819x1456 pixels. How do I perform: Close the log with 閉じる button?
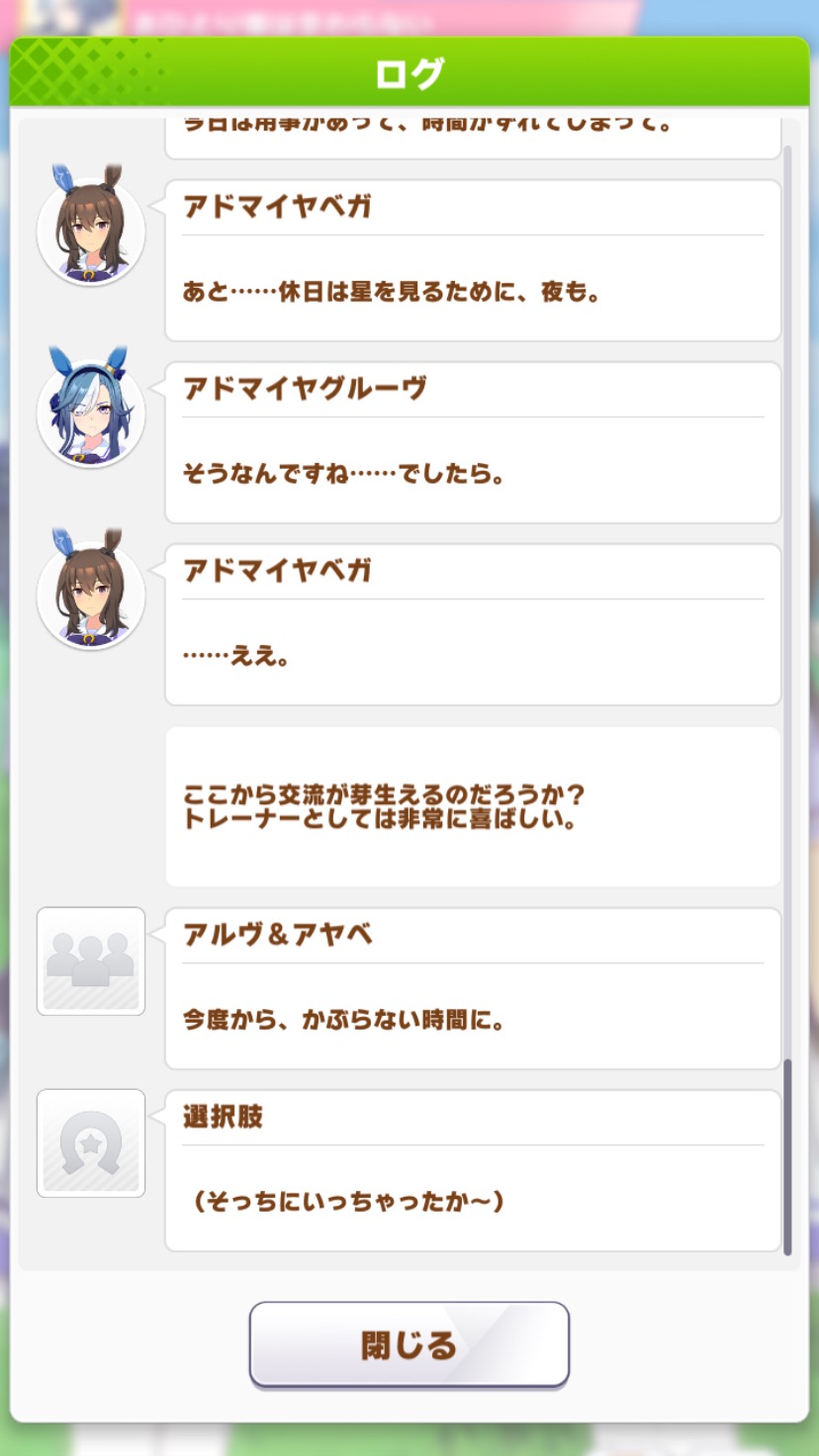coord(409,1345)
